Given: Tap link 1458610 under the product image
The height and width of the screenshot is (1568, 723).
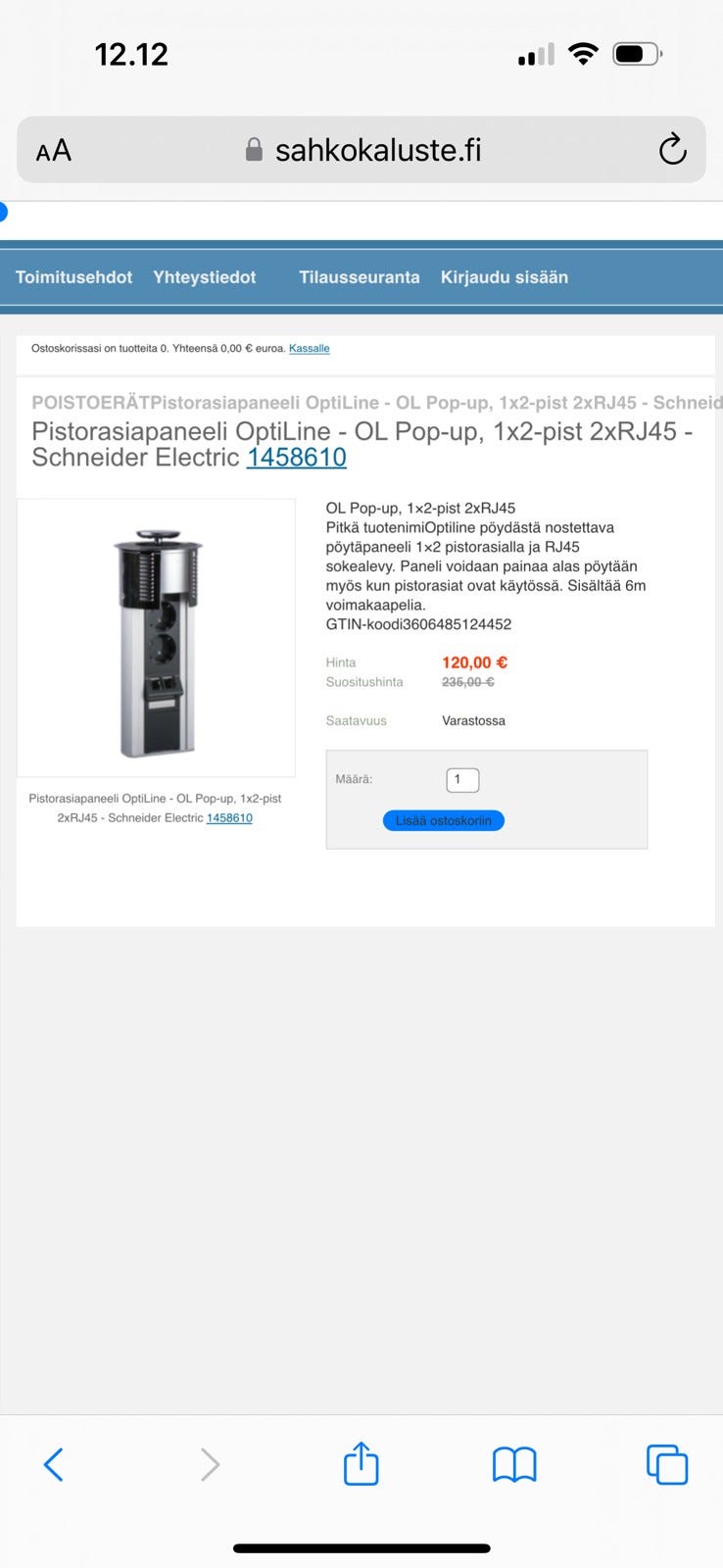Looking at the screenshot, I should click(x=229, y=818).
